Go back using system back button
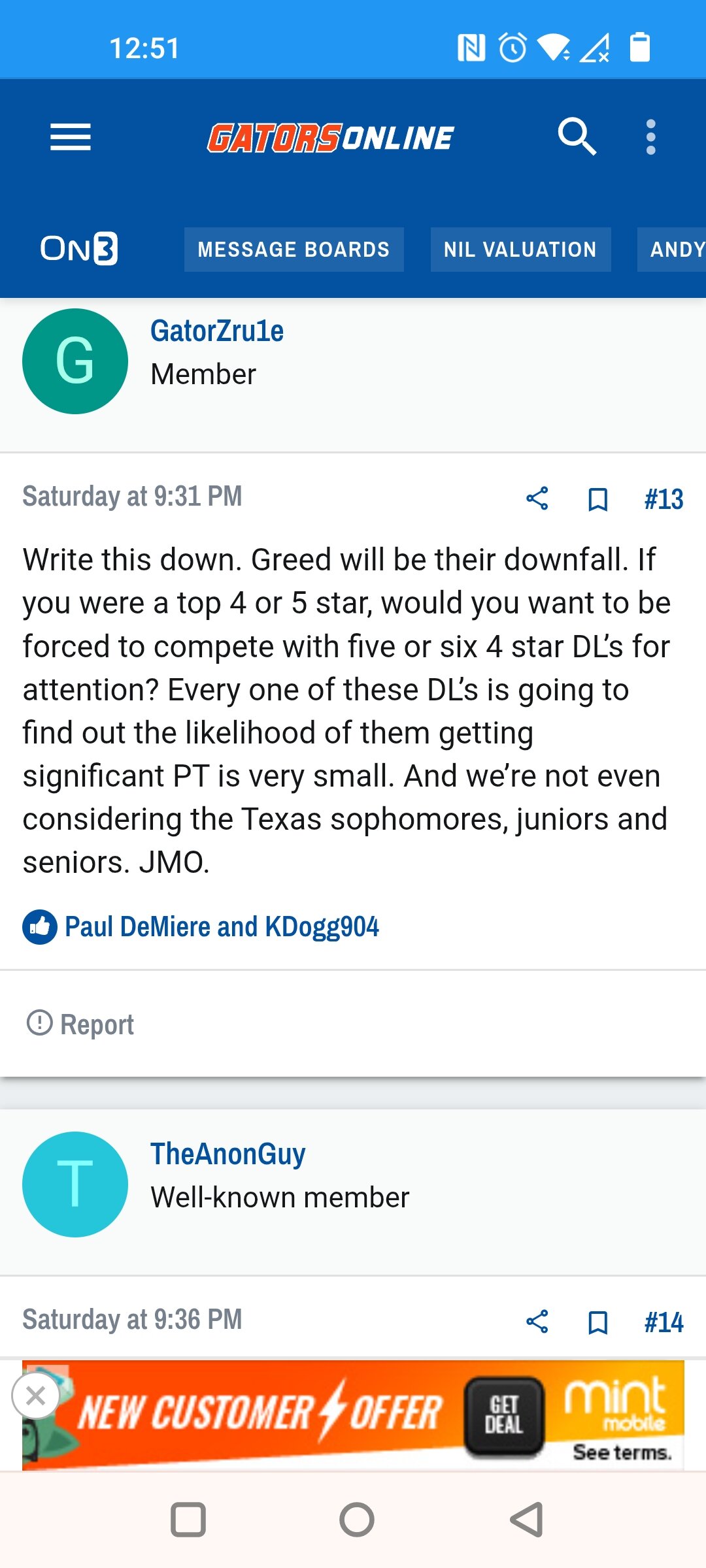Screen dimensions: 706x1568 (527, 1520)
